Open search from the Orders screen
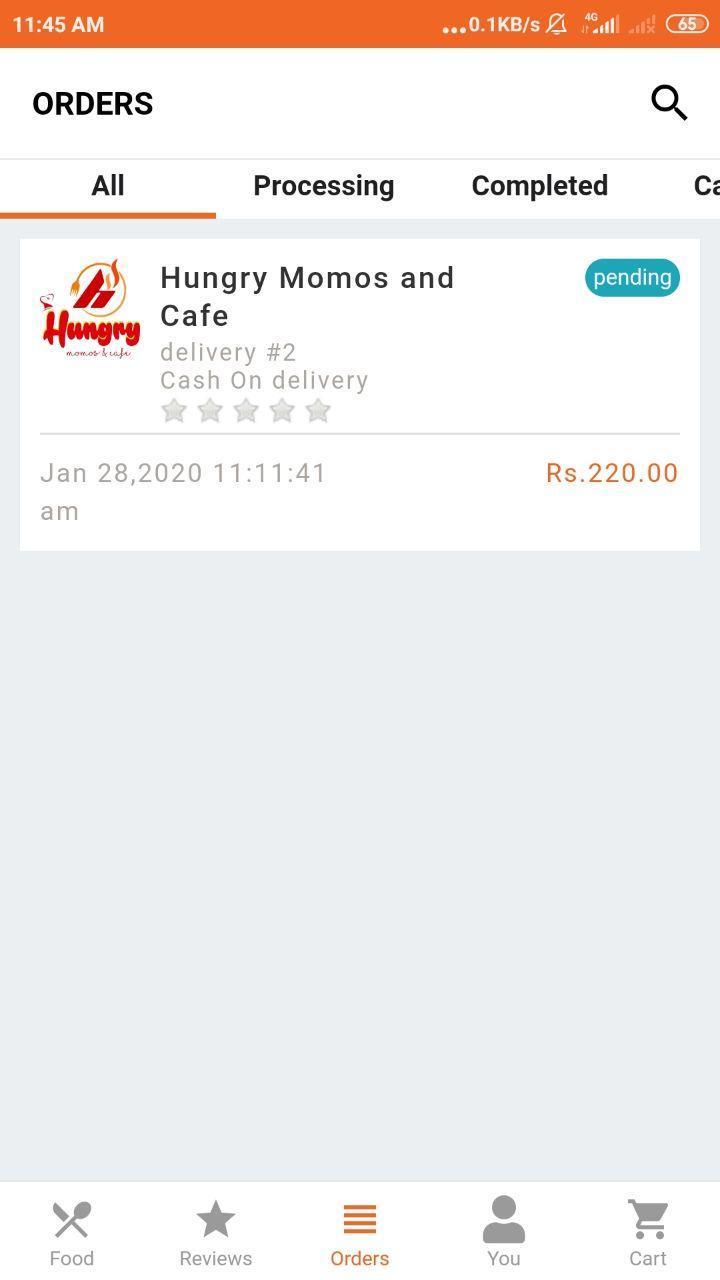 coord(669,101)
